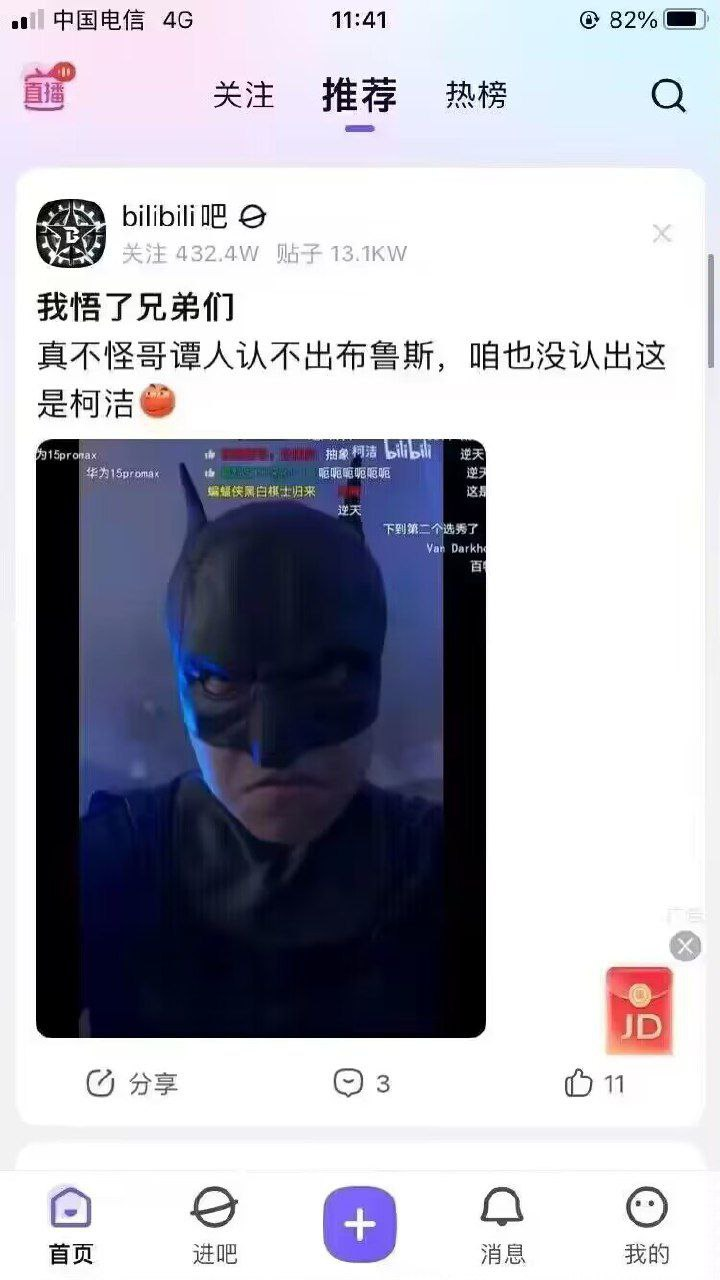The image size is (720, 1280).
Task: Open comments on the bilibili吧 post
Action: (x=362, y=1083)
